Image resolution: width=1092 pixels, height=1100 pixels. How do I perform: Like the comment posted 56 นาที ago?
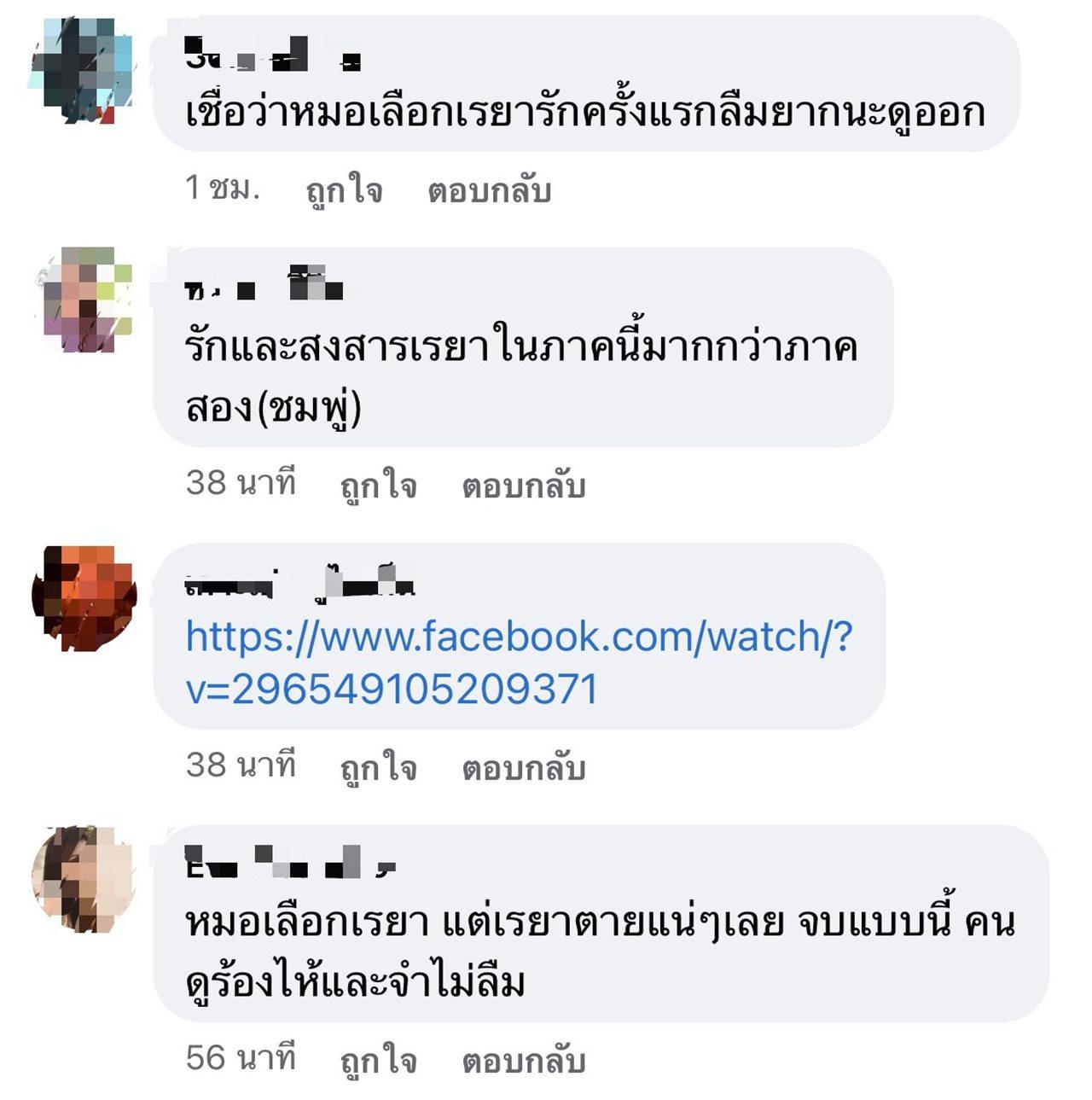tap(378, 1060)
